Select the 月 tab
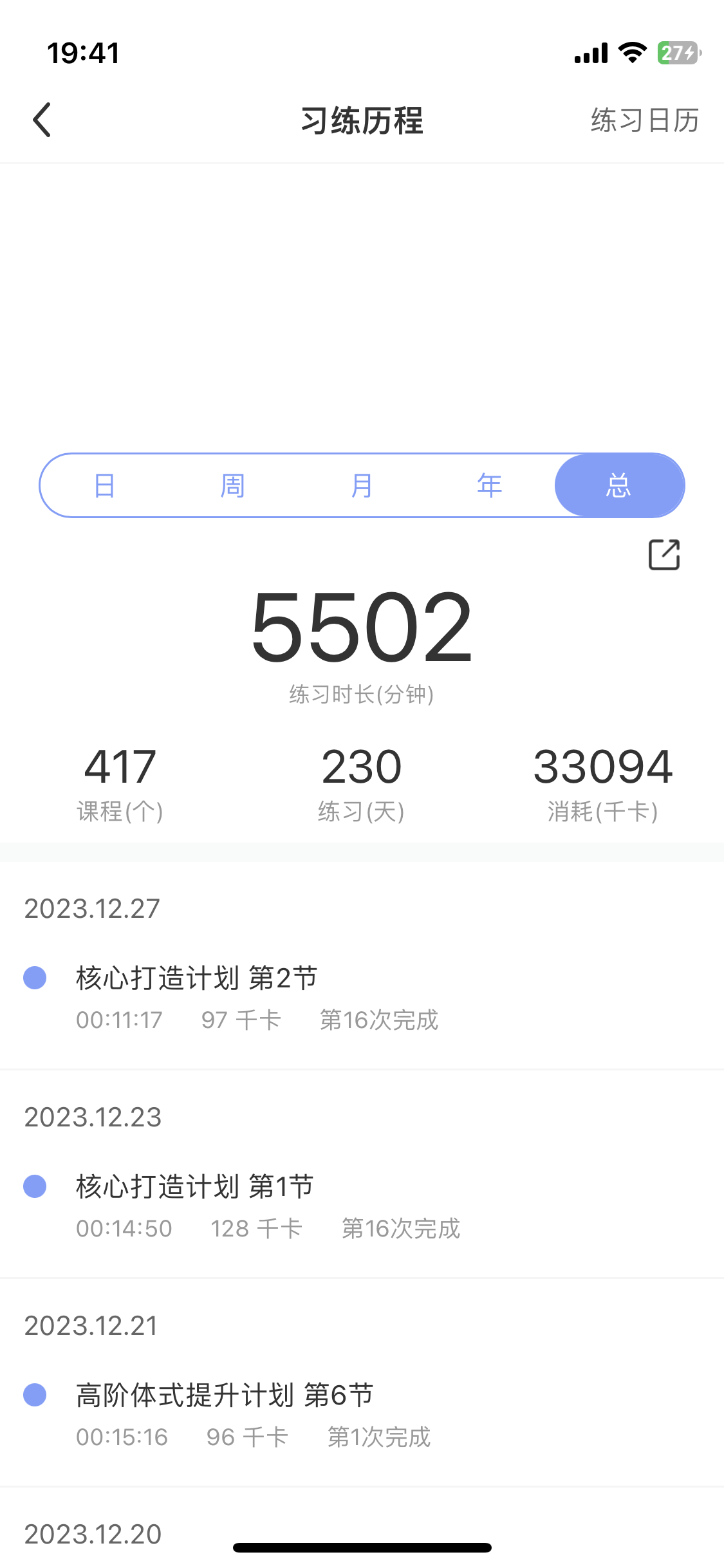This screenshot has width=724, height=1568. (x=362, y=485)
